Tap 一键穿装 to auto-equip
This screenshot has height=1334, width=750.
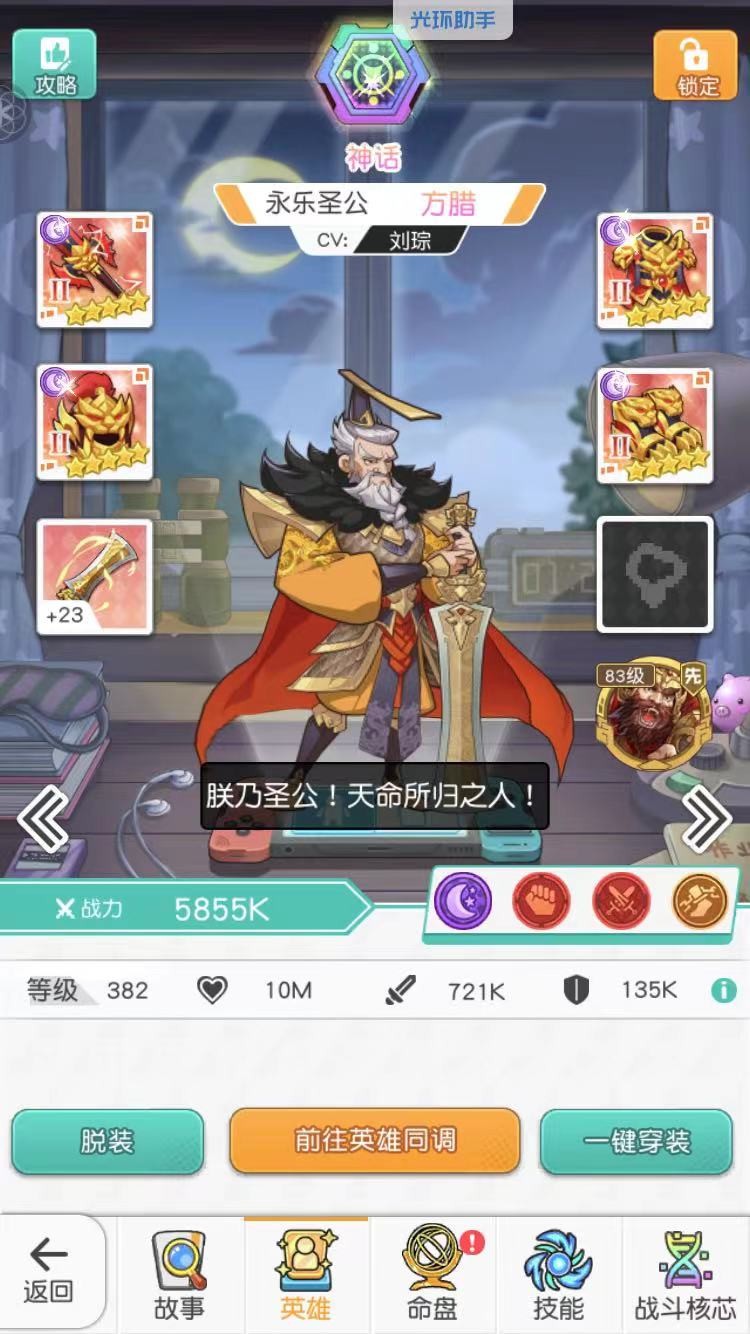[637, 1141]
